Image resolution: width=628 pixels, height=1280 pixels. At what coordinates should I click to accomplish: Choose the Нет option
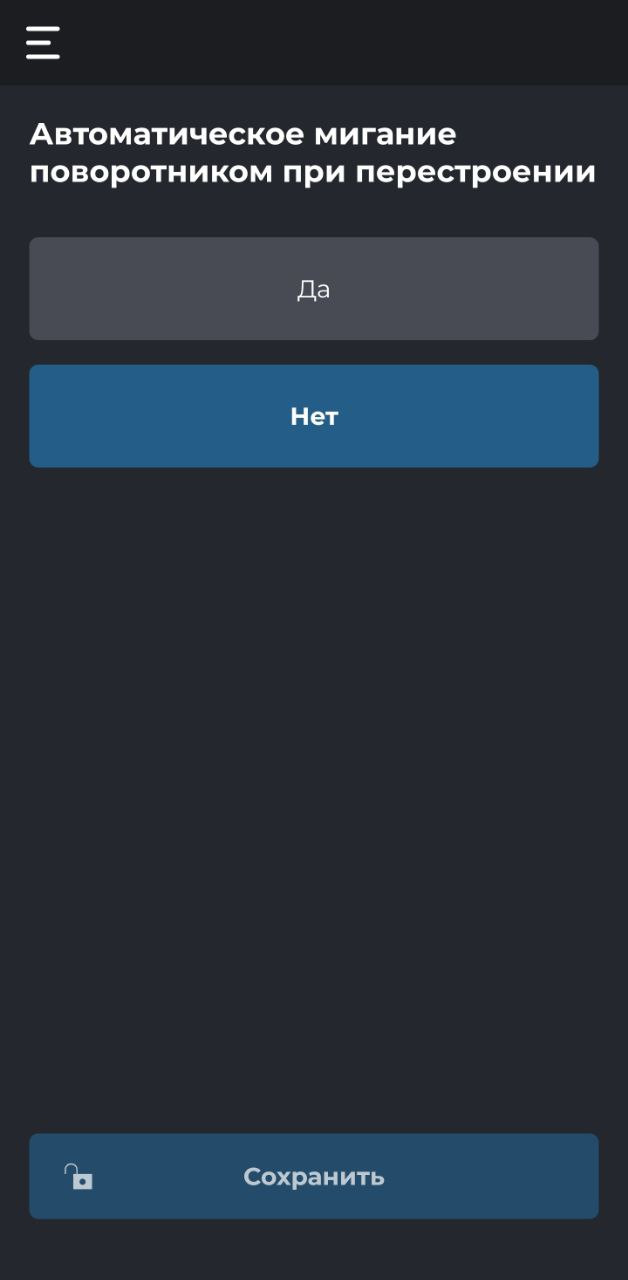point(313,416)
